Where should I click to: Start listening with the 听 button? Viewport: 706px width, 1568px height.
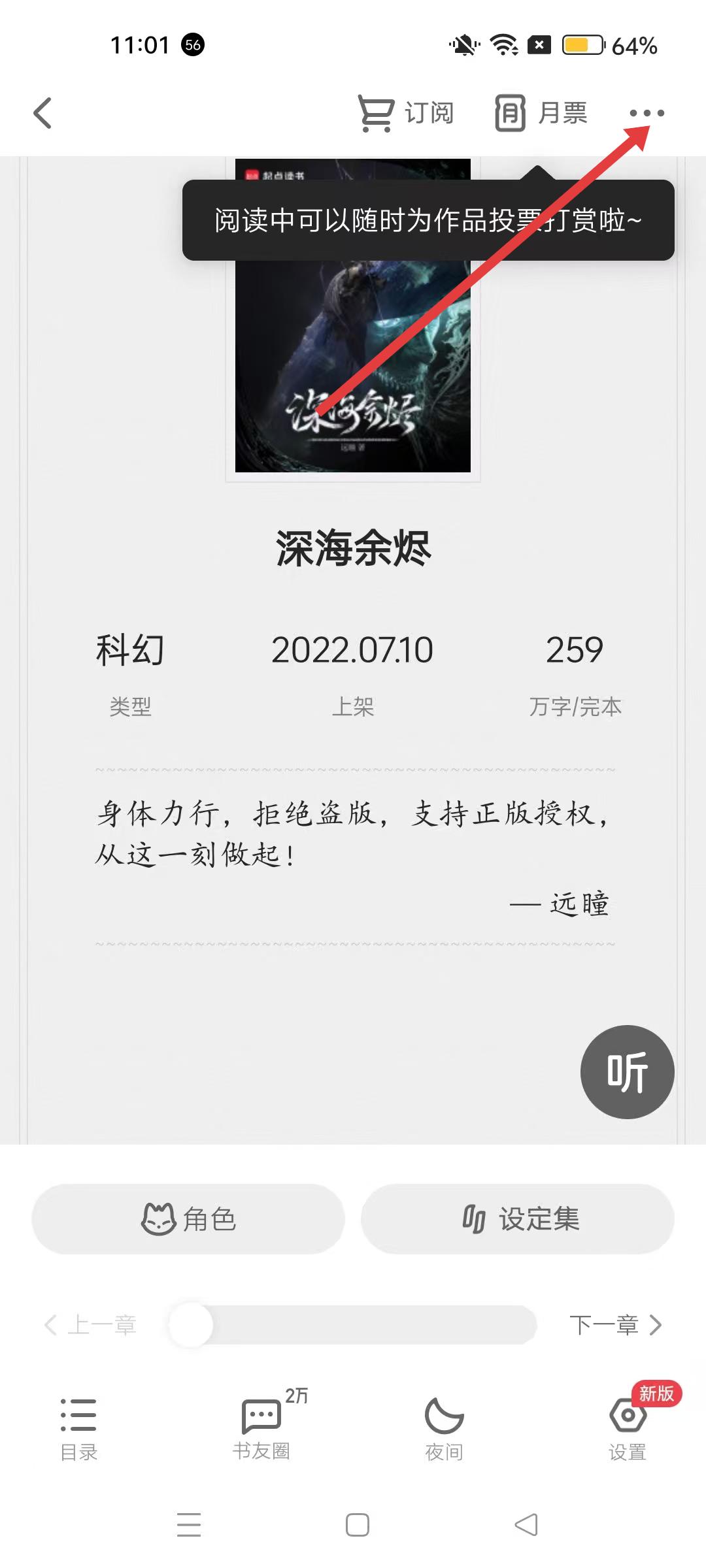tap(627, 1071)
